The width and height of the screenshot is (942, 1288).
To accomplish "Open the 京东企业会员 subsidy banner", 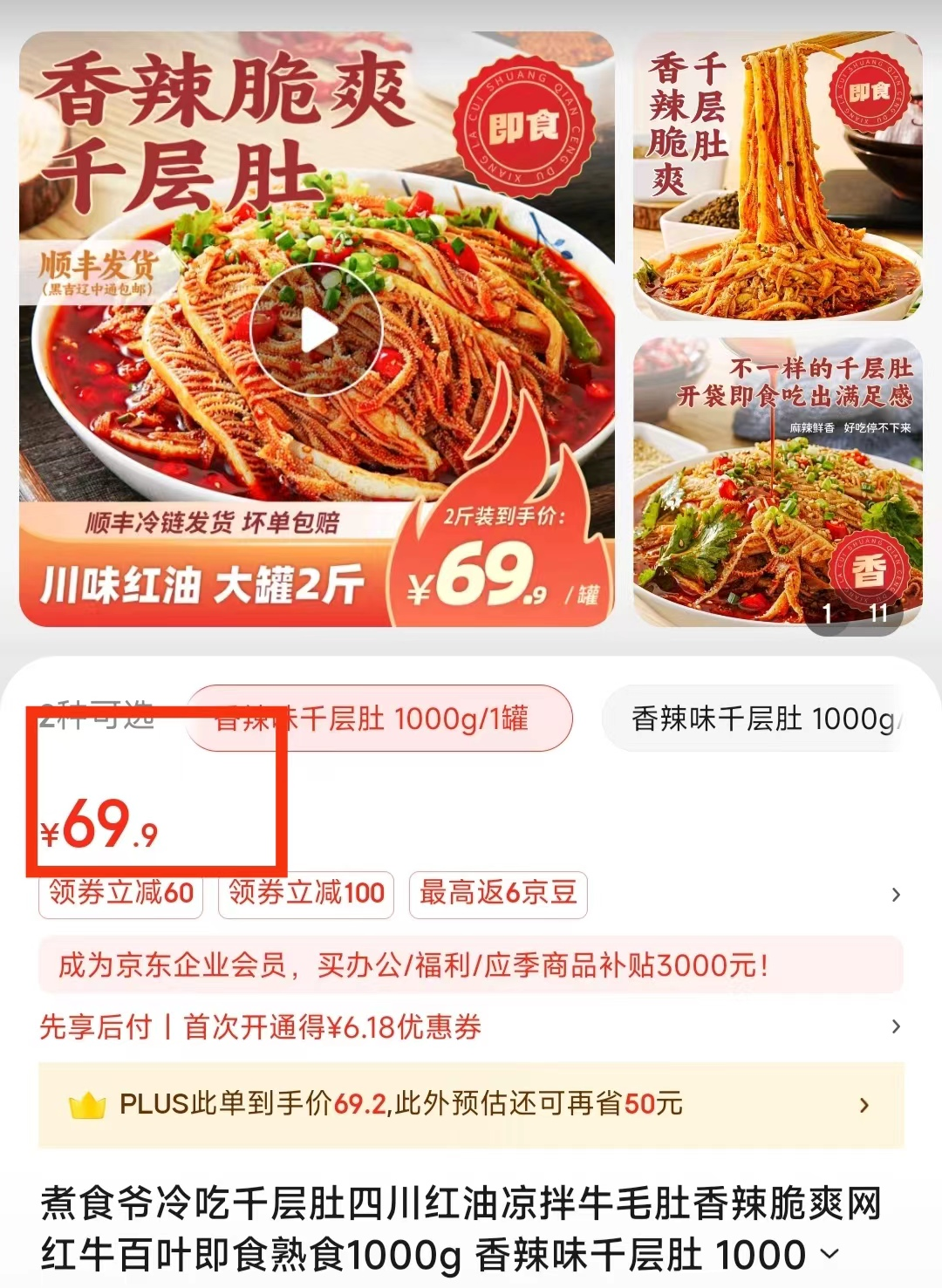I will [x=471, y=965].
